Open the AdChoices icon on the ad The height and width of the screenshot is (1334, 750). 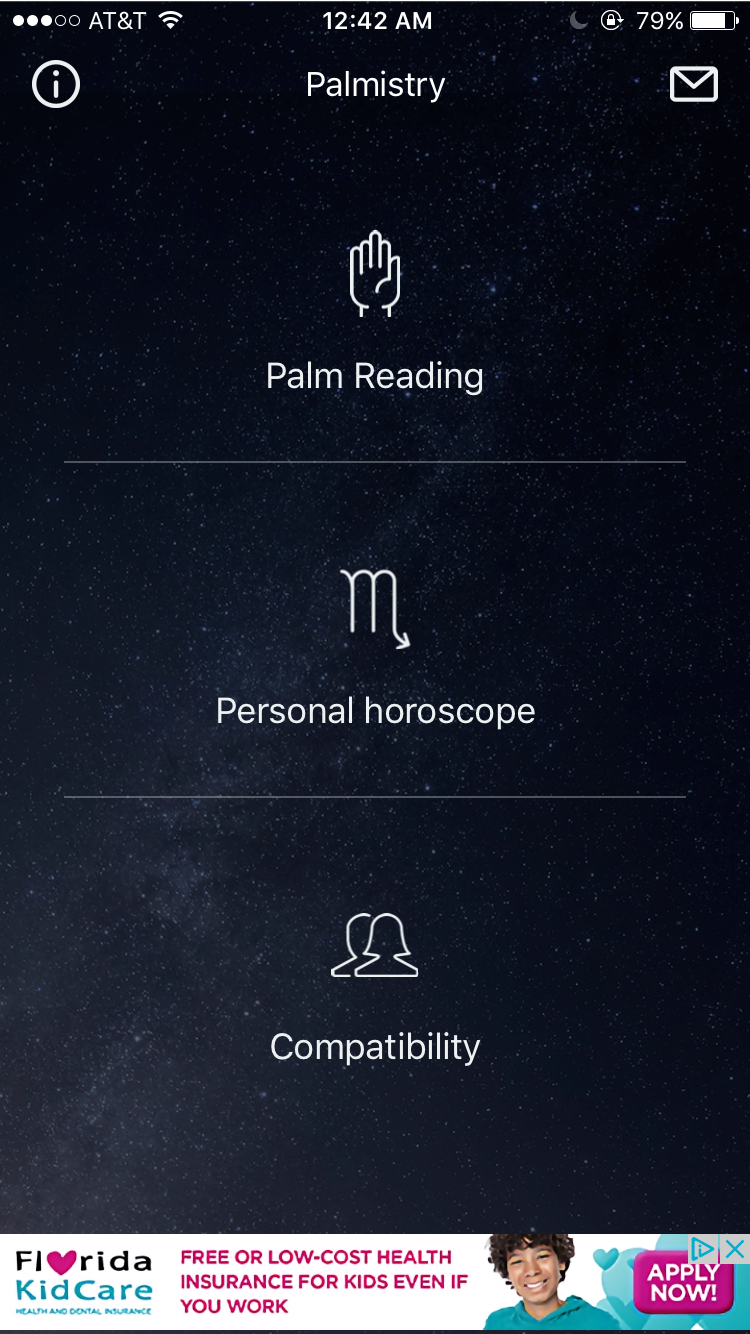(x=705, y=1247)
